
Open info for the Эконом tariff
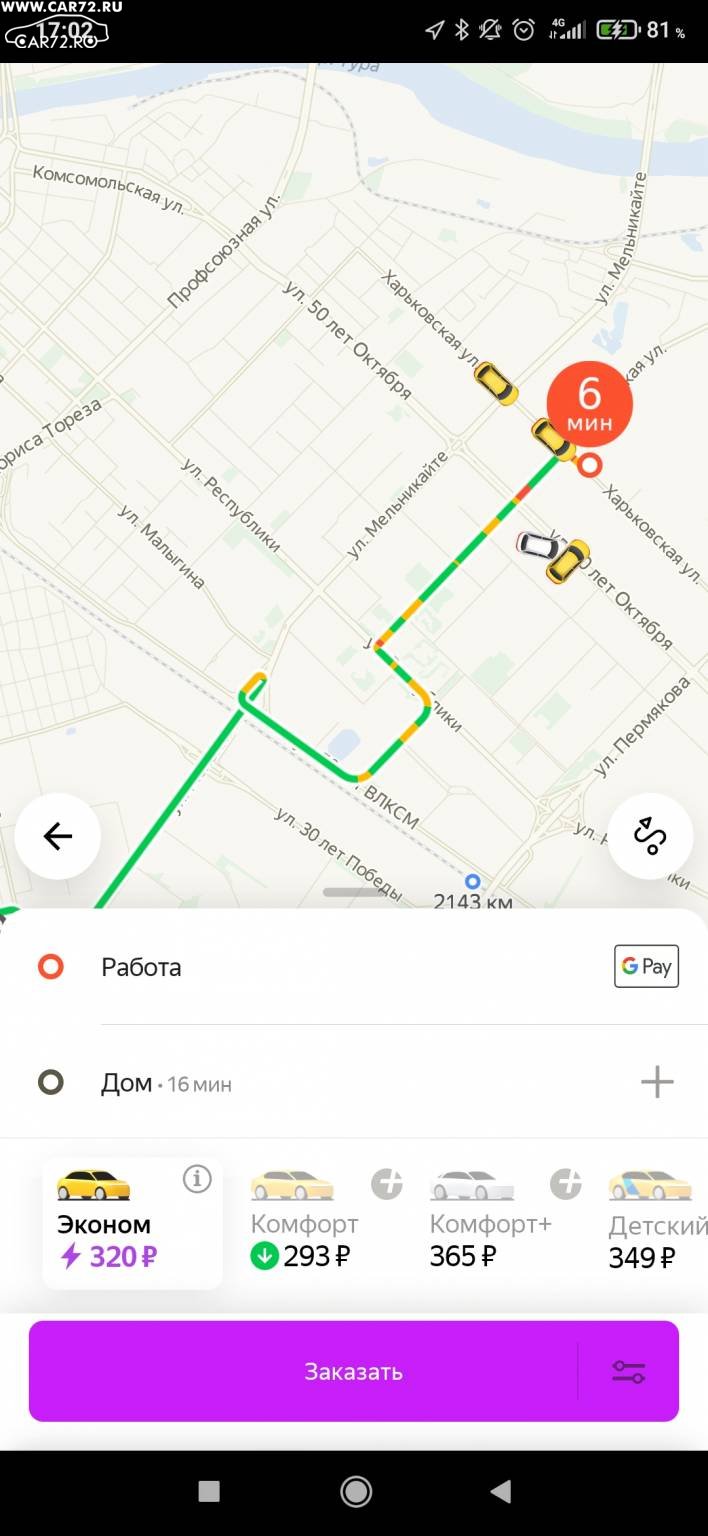197,1179
